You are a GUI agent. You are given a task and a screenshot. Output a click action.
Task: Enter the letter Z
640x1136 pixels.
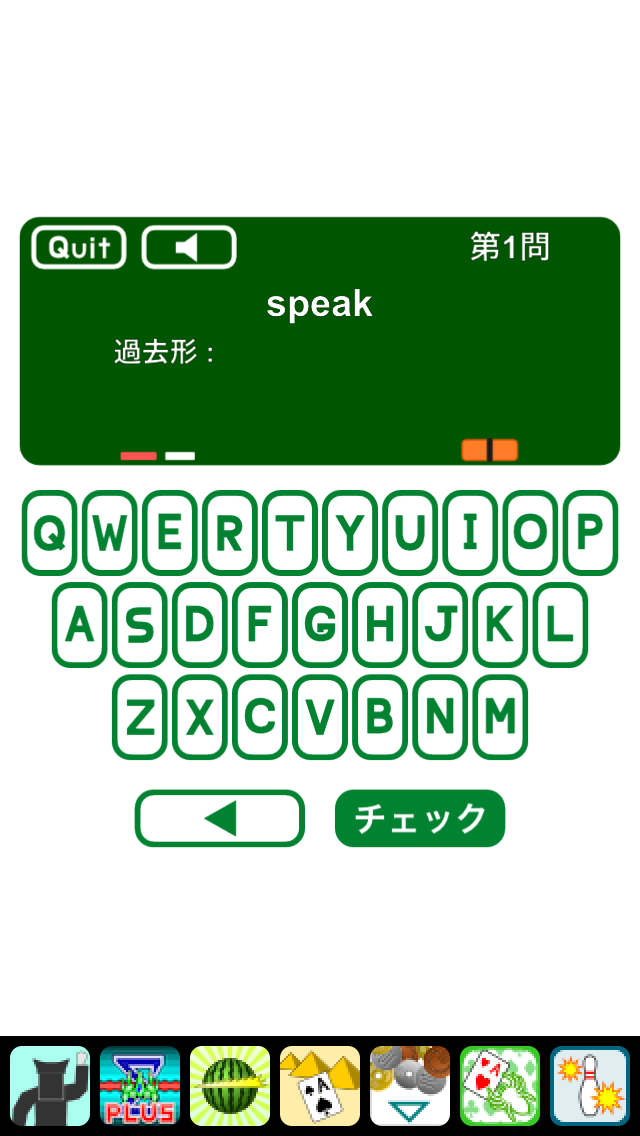coord(140,717)
